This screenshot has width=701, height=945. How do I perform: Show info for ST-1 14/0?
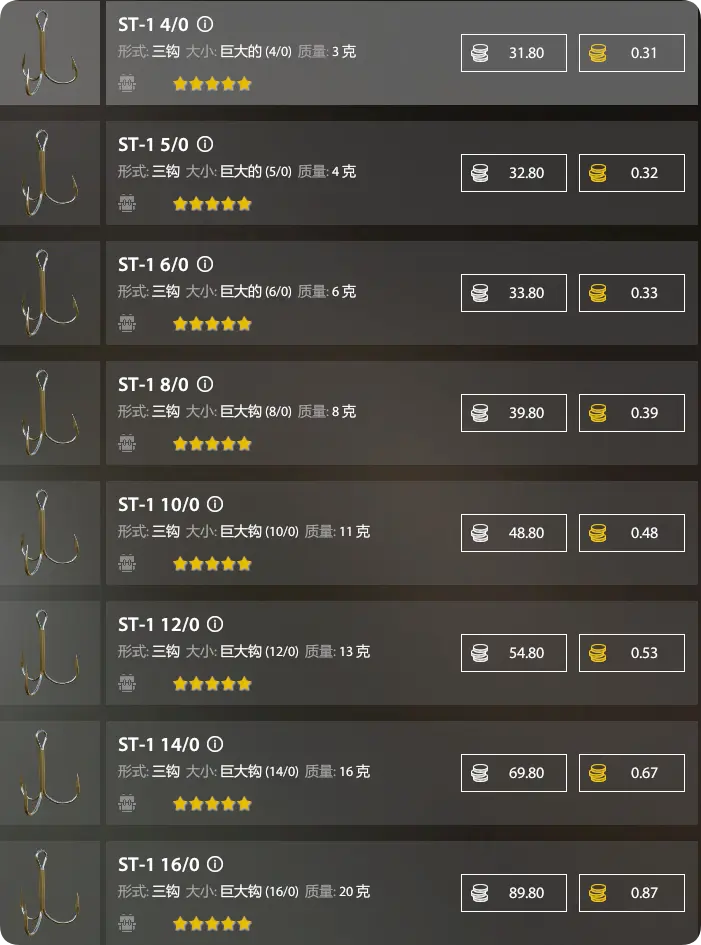click(215, 744)
